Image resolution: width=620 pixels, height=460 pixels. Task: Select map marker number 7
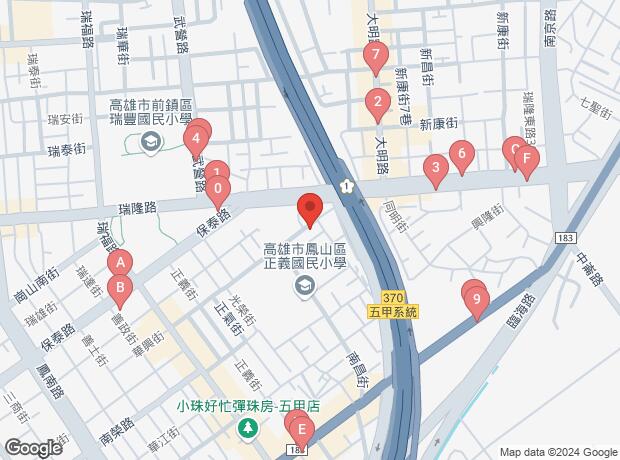[x=375, y=56]
